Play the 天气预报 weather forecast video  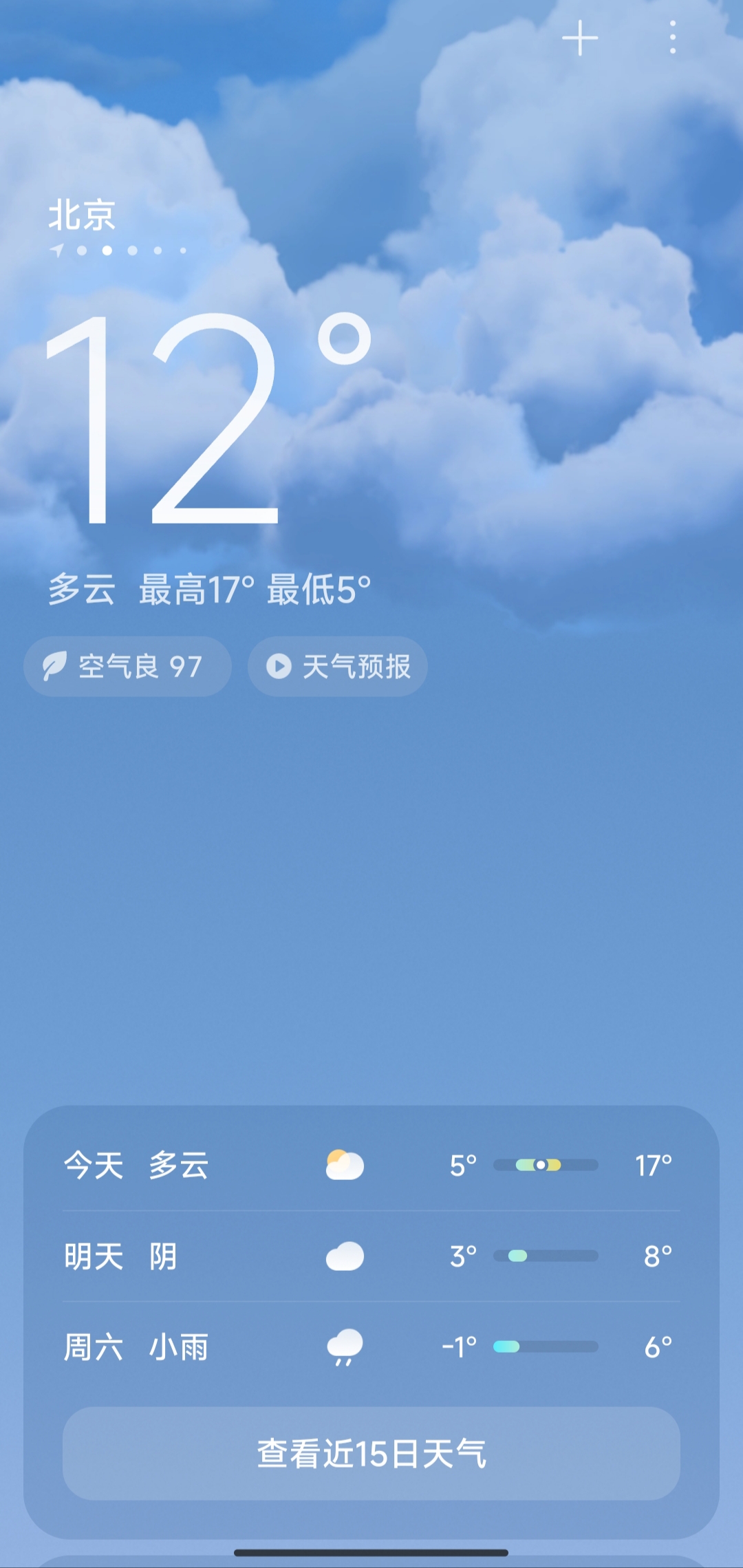tap(338, 666)
